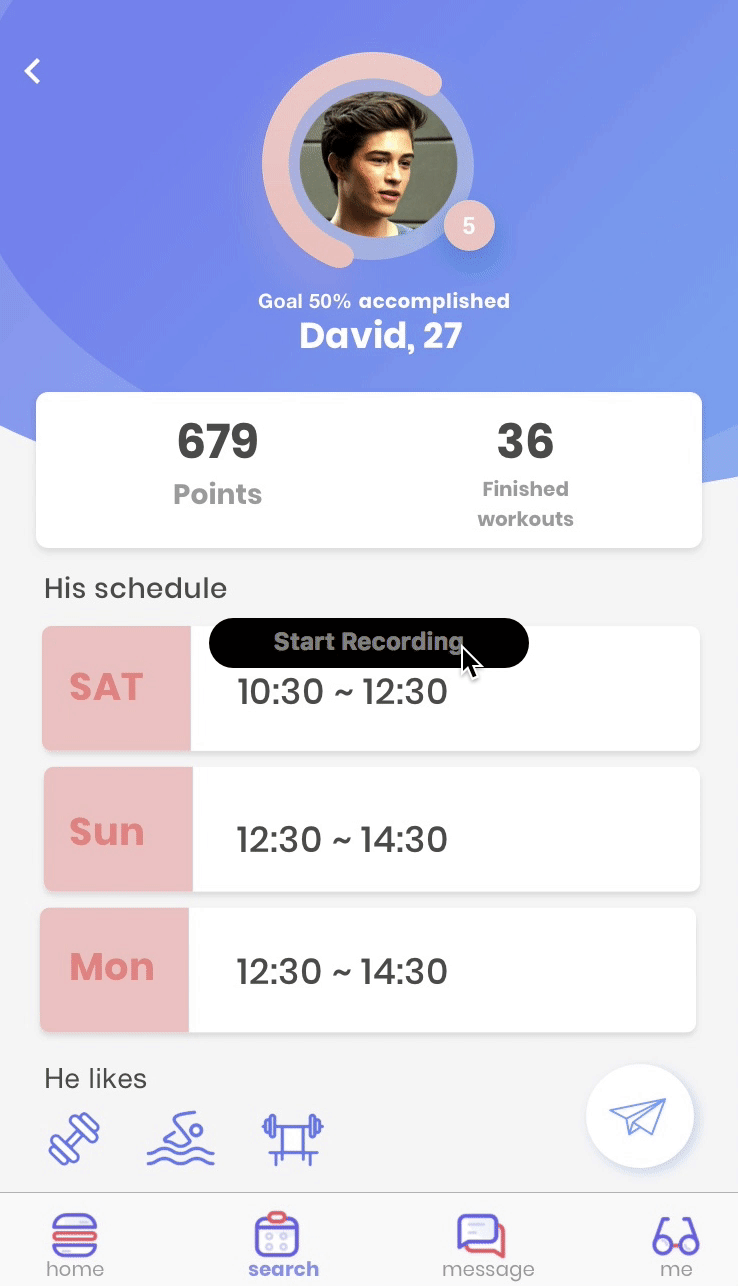
Task: Open the me tab
Action: pyautogui.click(x=676, y=1245)
